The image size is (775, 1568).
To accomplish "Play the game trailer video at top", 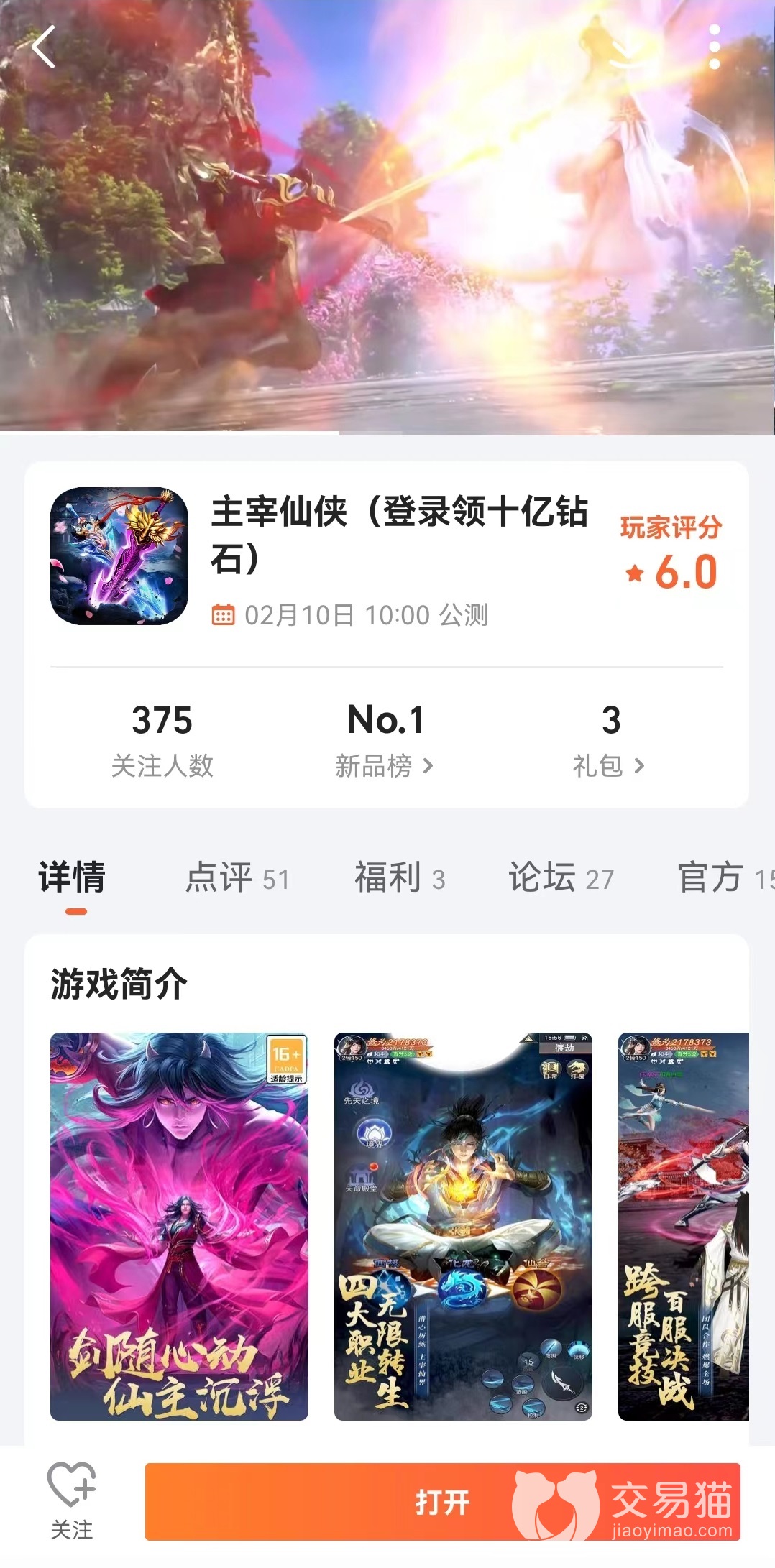I will pyautogui.click(x=387, y=216).
